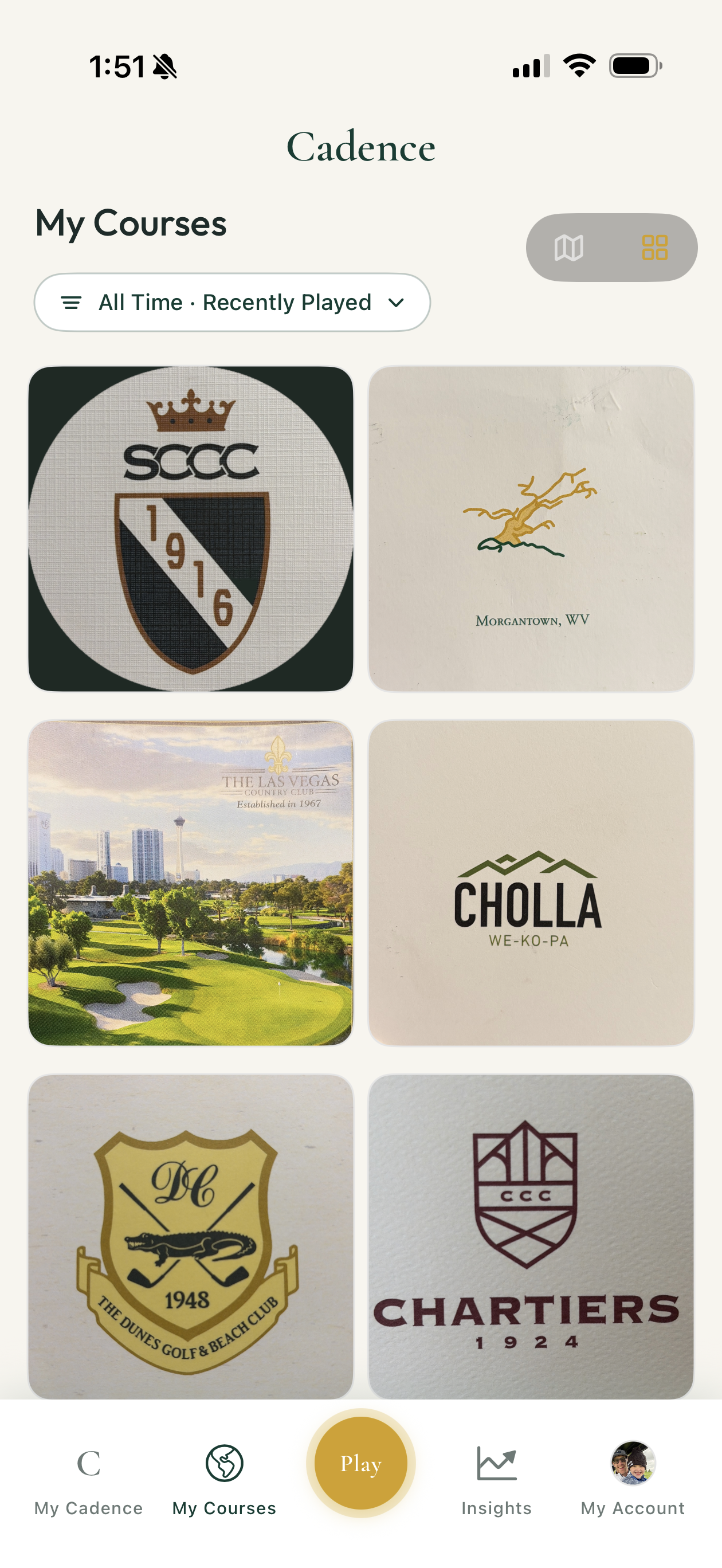The width and height of the screenshot is (722, 1568).
Task: Go to the My Cadence tab
Action: pos(89,1480)
